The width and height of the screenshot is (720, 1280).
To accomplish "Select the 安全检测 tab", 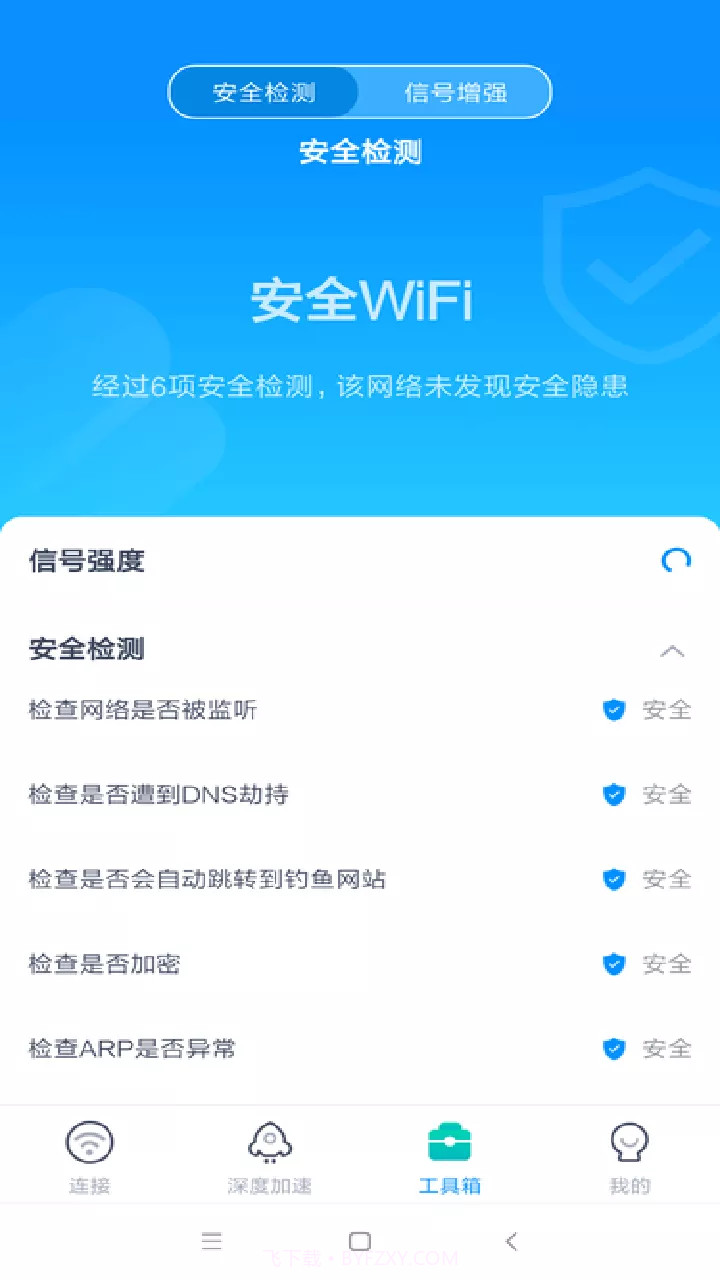I will 262,92.
